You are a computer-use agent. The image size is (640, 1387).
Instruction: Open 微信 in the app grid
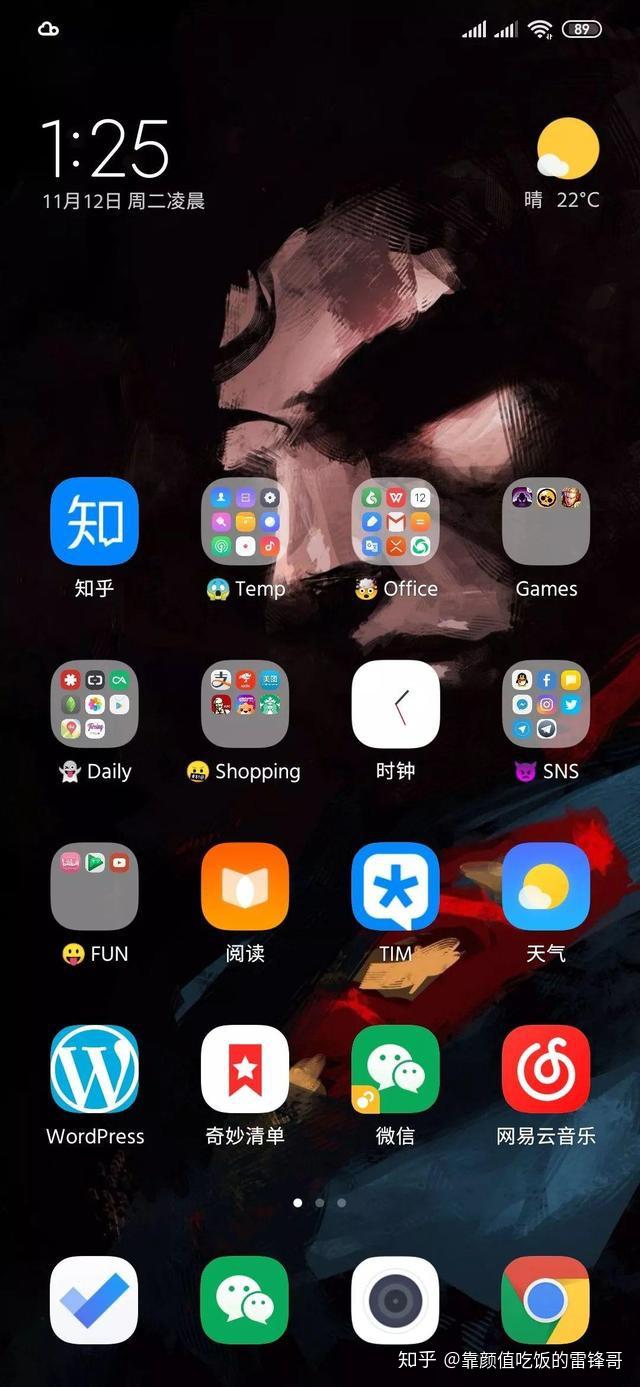pyautogui.click(x=395, y=1069)
